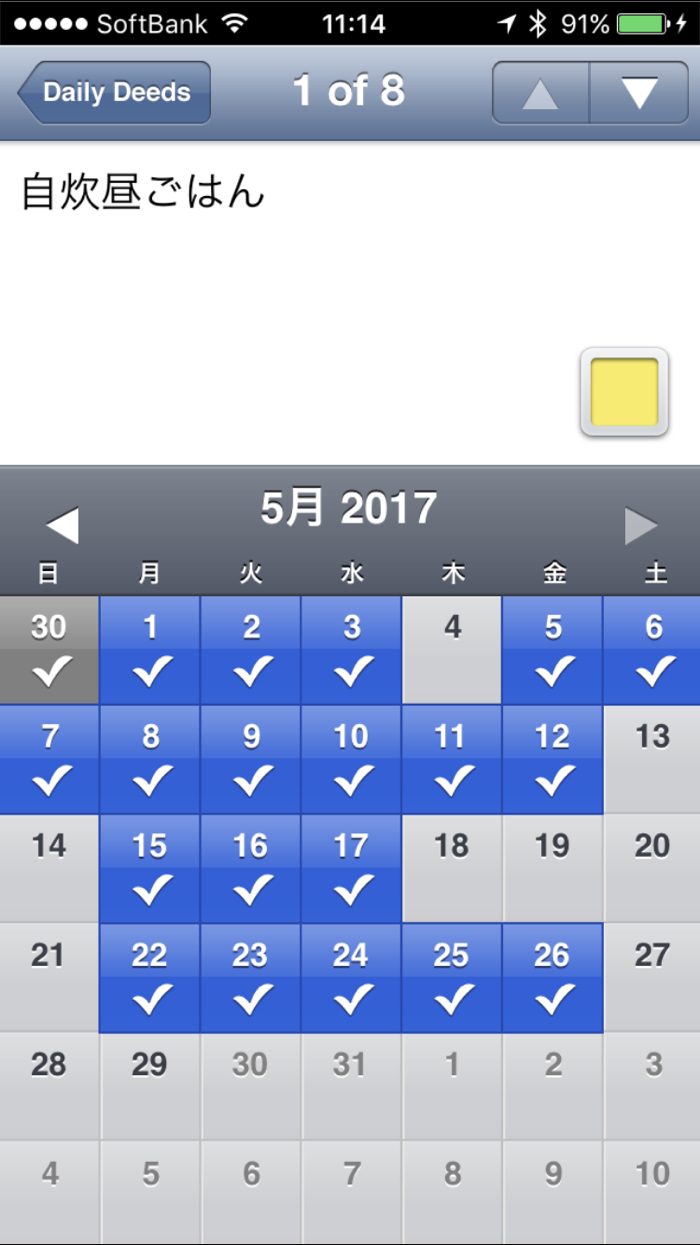
Task: Show the next month in calendar
Action: [640, 525]
